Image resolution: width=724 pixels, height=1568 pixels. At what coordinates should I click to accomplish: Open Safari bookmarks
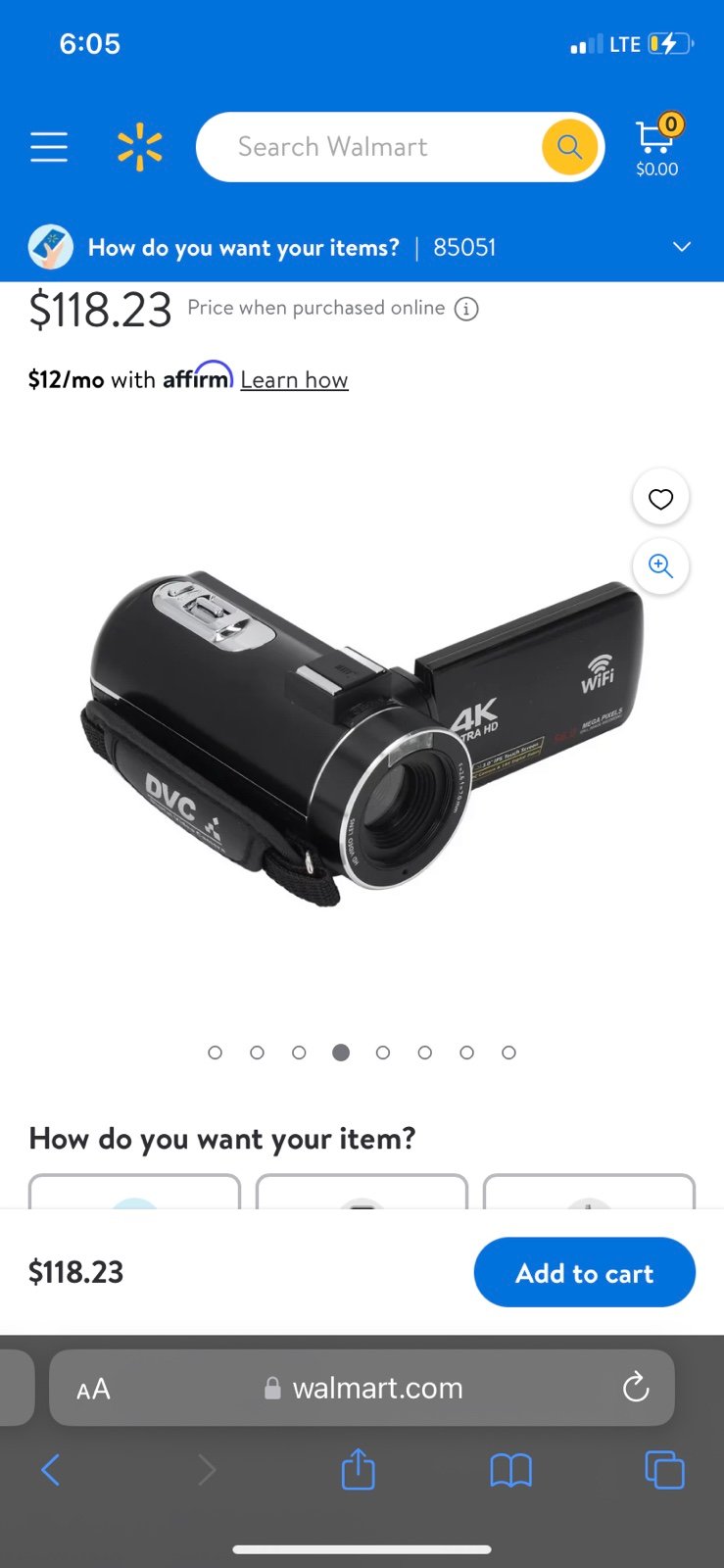(x=510, y=1470)
